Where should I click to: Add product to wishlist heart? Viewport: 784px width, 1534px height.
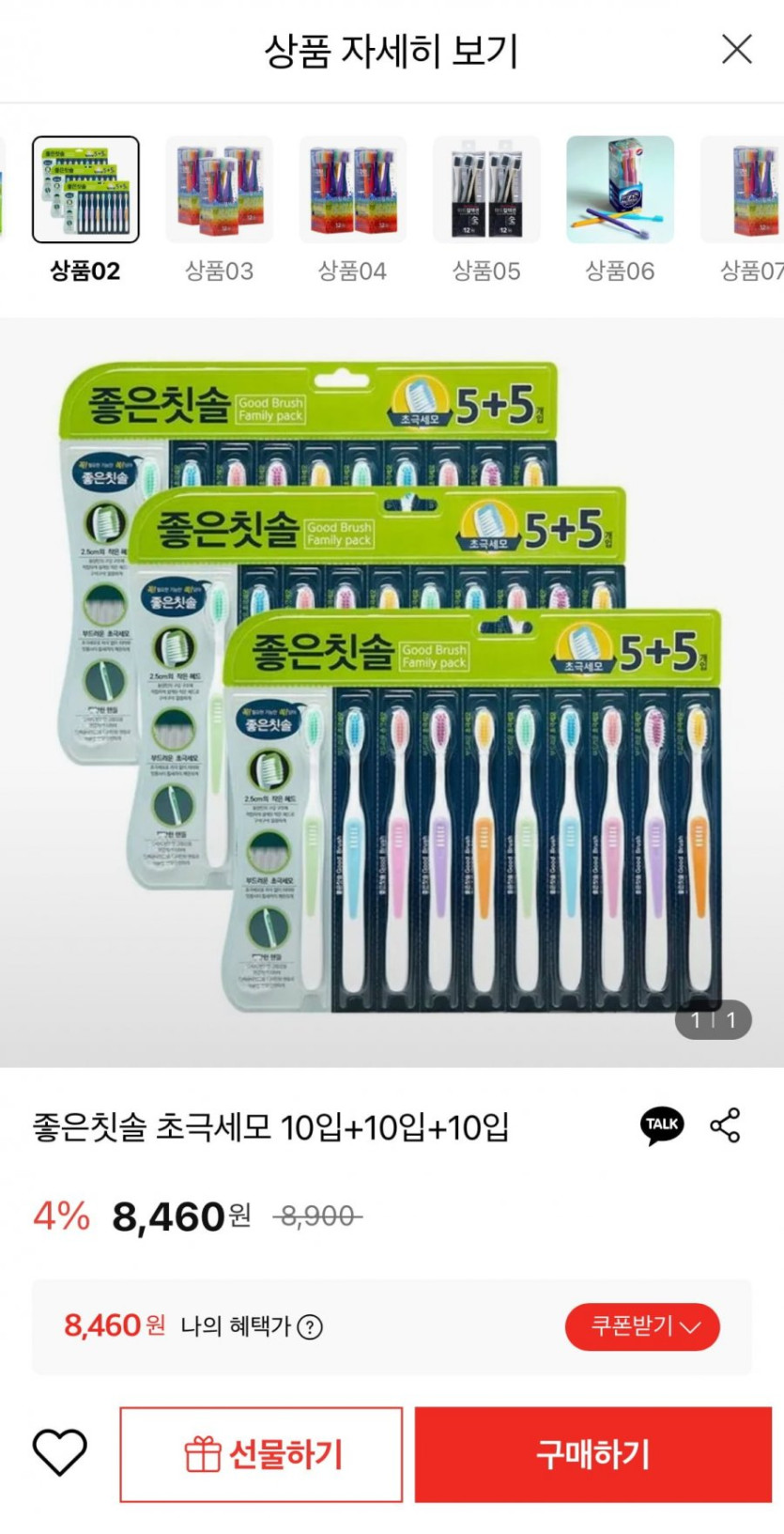(x=60, y=1453)
